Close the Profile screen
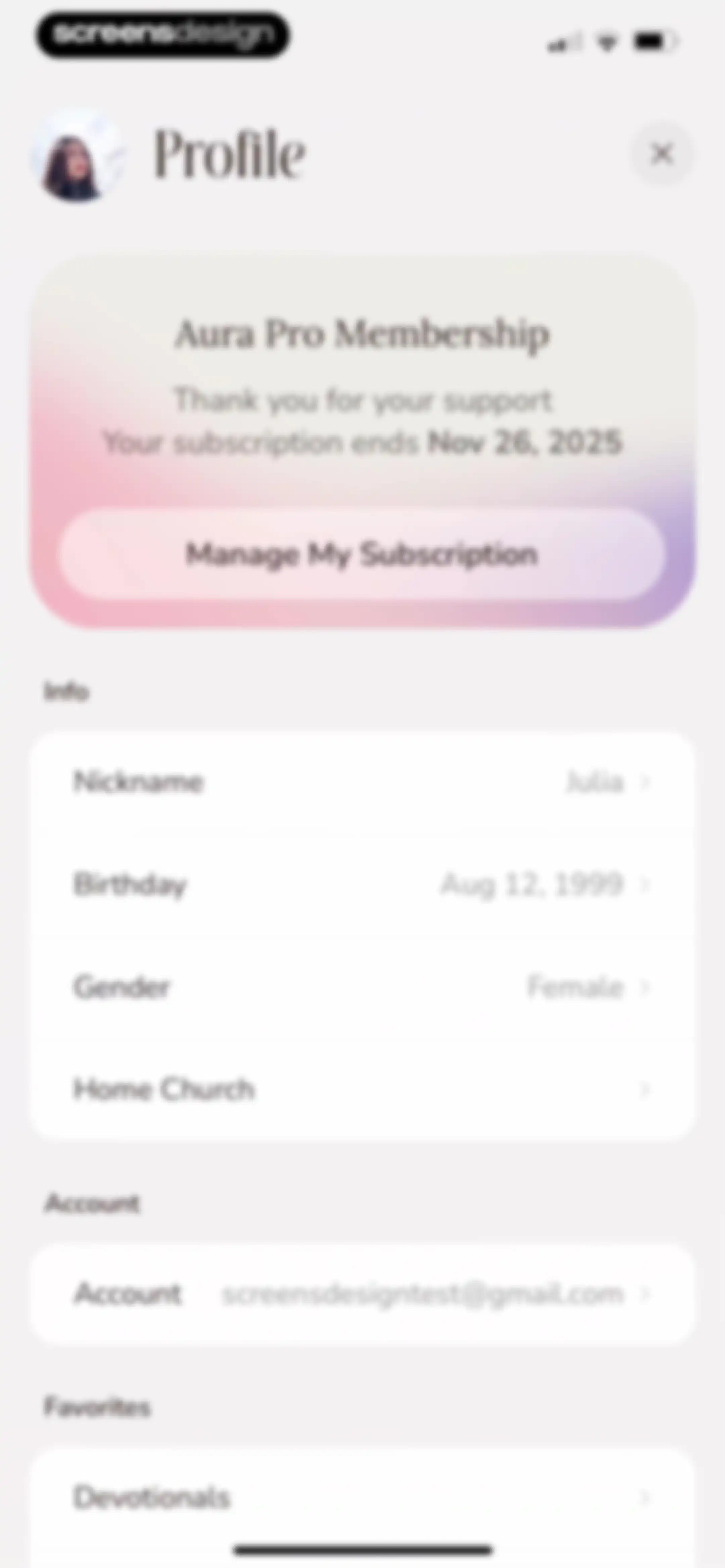Image resolution: width=725 pixels, height=1568 pixels. coord(662,154)
